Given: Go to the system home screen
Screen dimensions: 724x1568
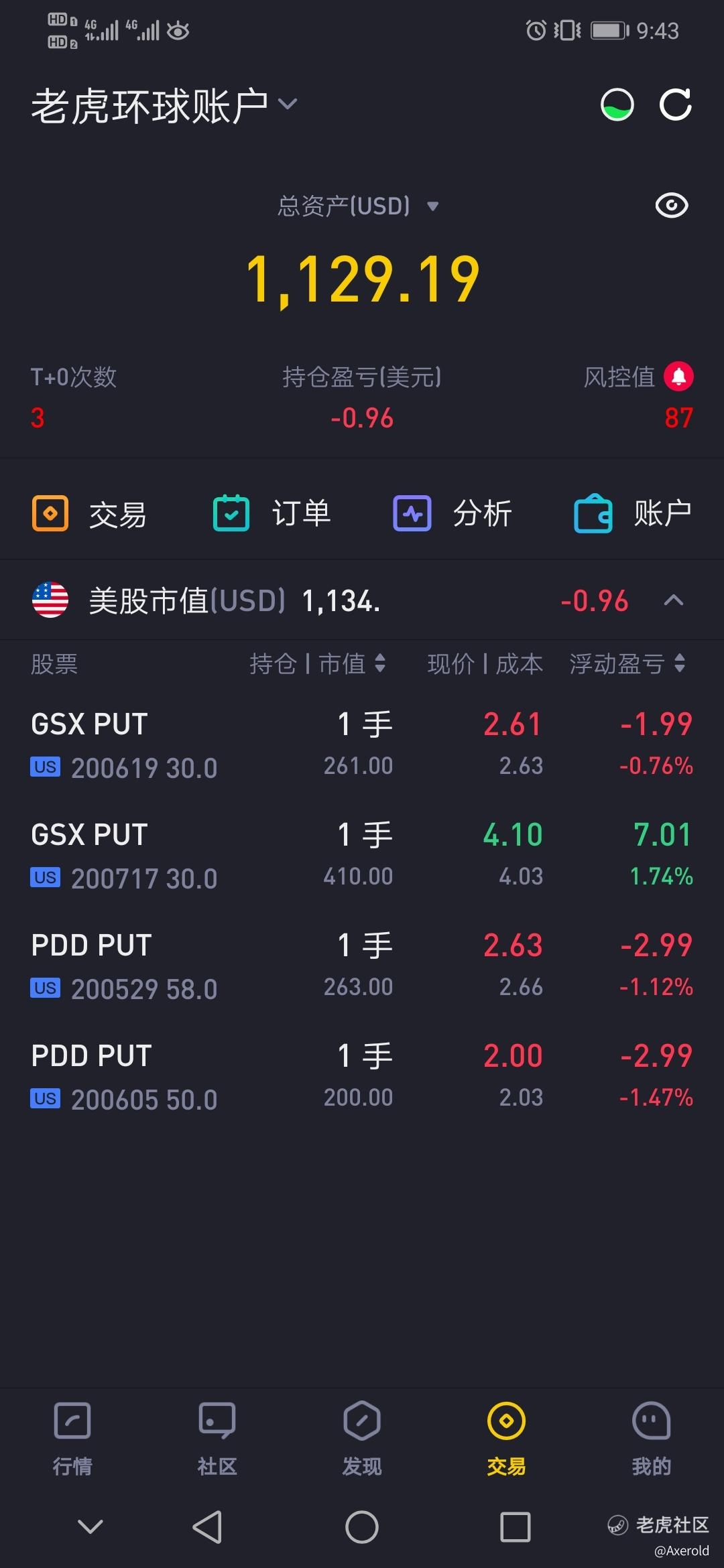Looking at the screenshot, I should 362,1527.
